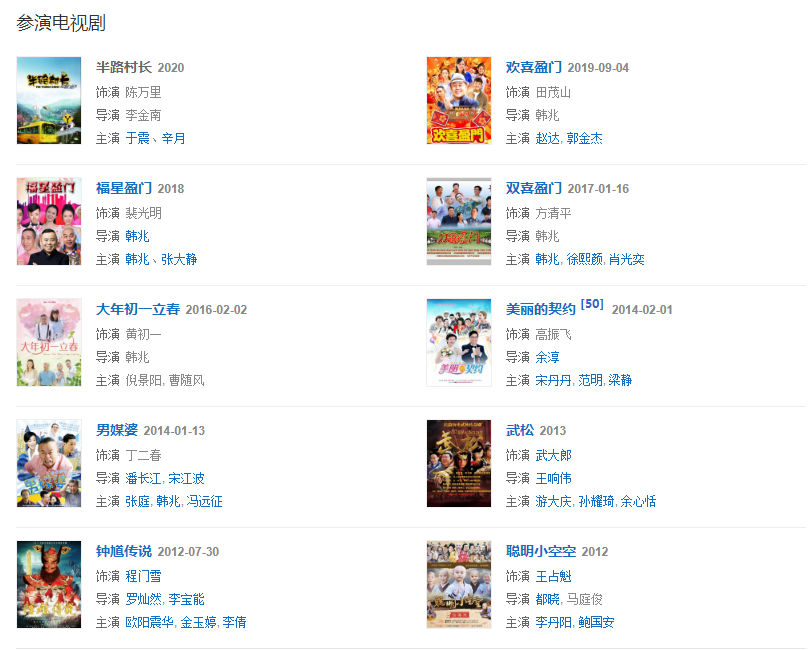Screen dimensions: 809x650
Task: Open the 钟馗传说 title link
Action: (x=123, y=552)
